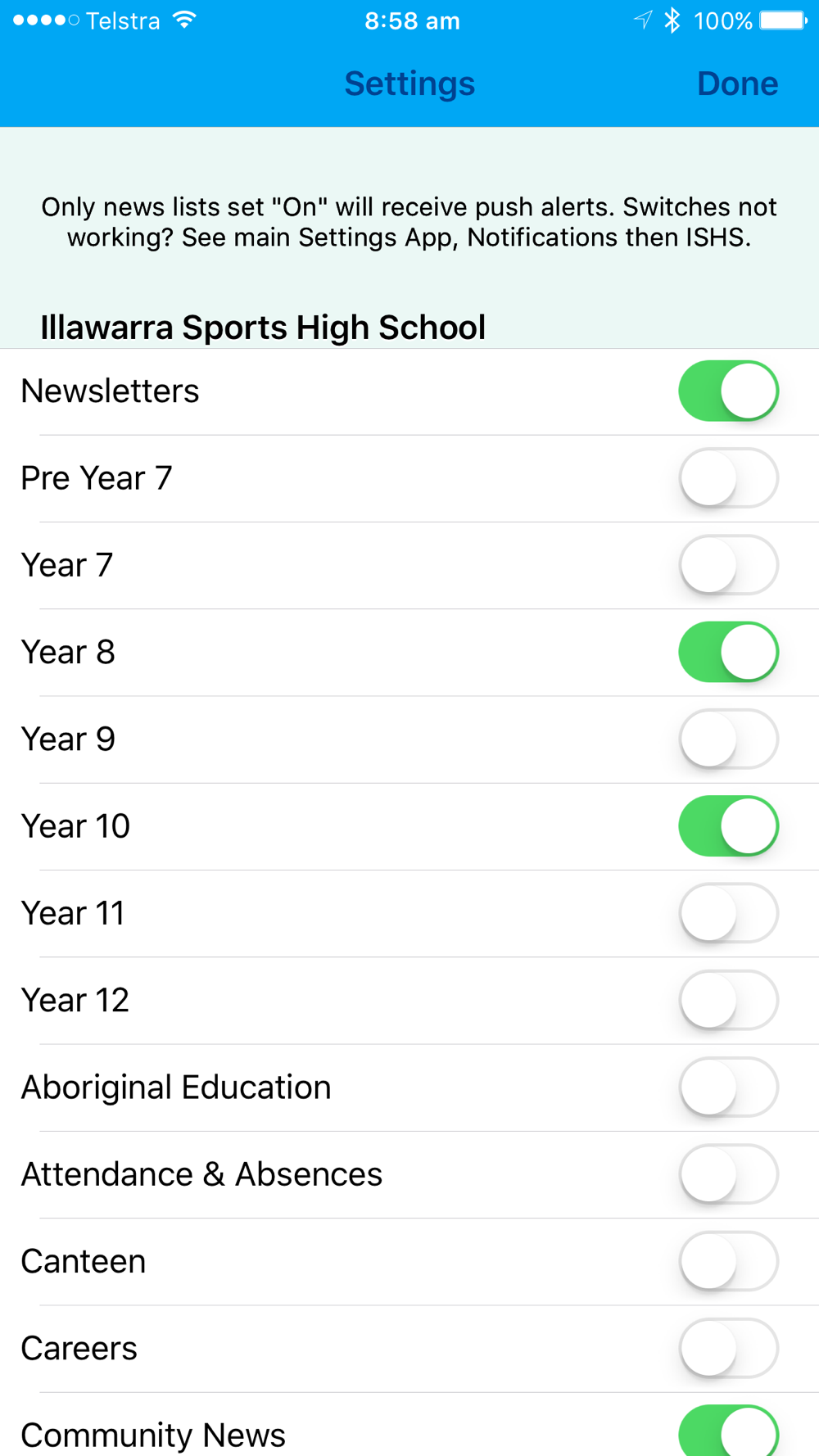Enable the Year 12 switch

[x=728, y=1000]
